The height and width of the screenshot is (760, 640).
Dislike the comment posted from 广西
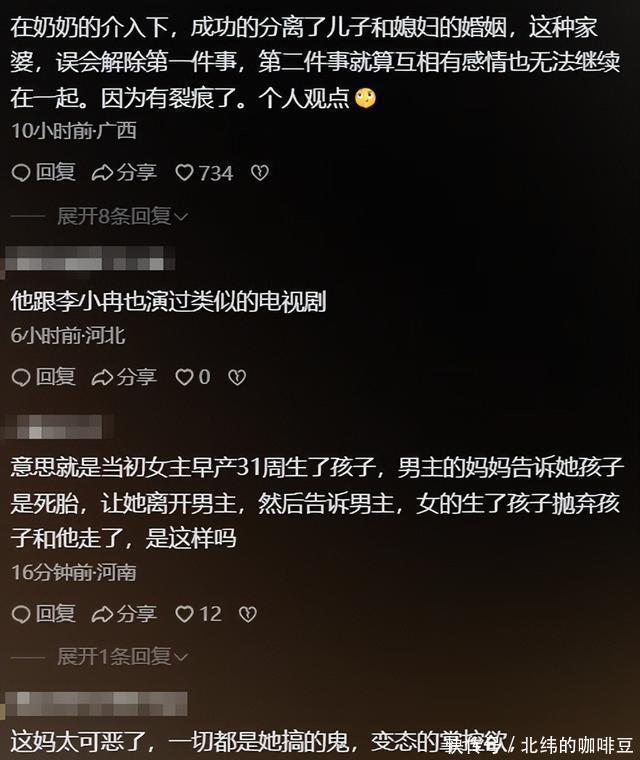pyautogui.click(x=258, y=173)
